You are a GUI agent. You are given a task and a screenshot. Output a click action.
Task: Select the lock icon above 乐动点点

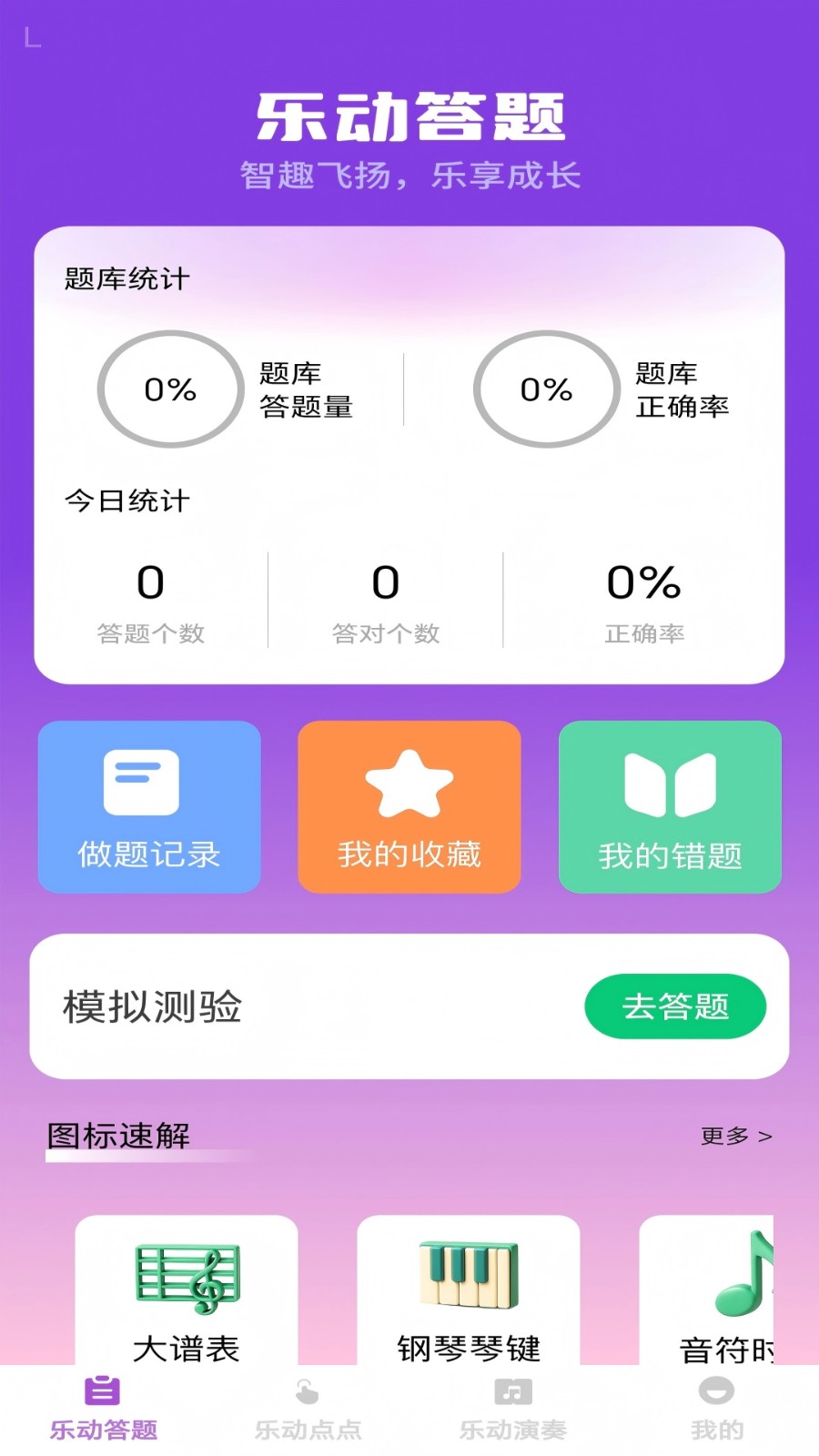tap(307, 1390)
